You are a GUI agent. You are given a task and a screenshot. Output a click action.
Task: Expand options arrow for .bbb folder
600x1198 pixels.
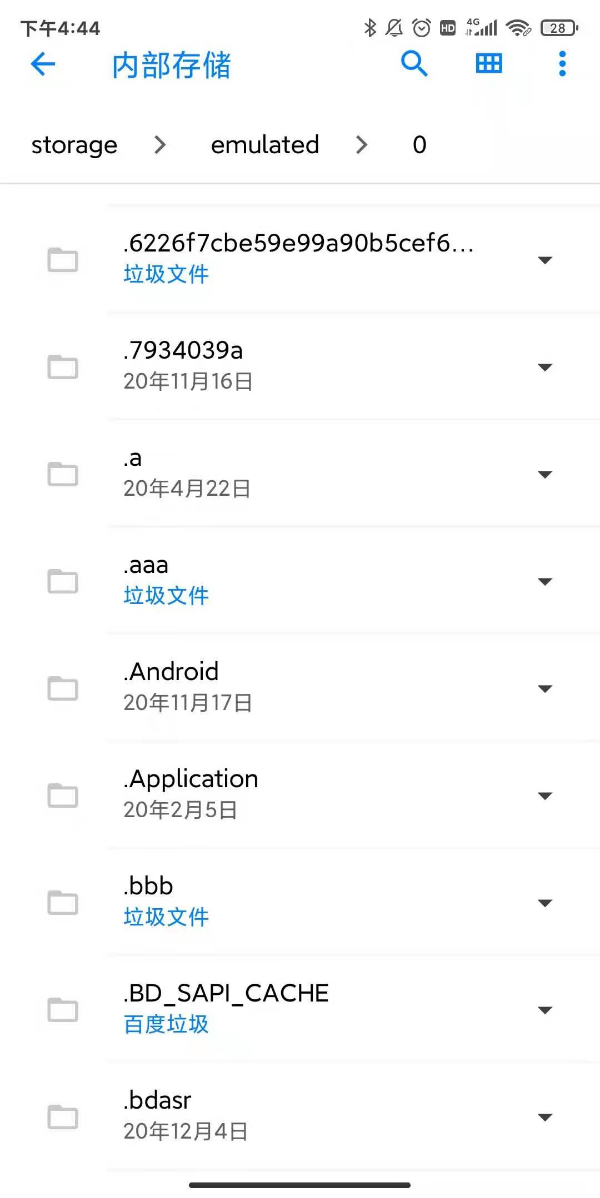point(545,903)
